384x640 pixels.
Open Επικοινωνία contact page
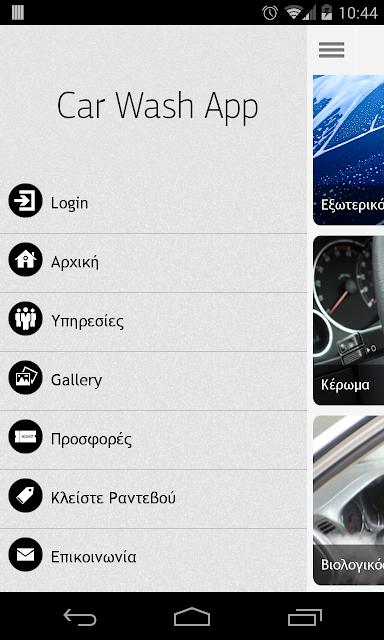pos(153,558)
